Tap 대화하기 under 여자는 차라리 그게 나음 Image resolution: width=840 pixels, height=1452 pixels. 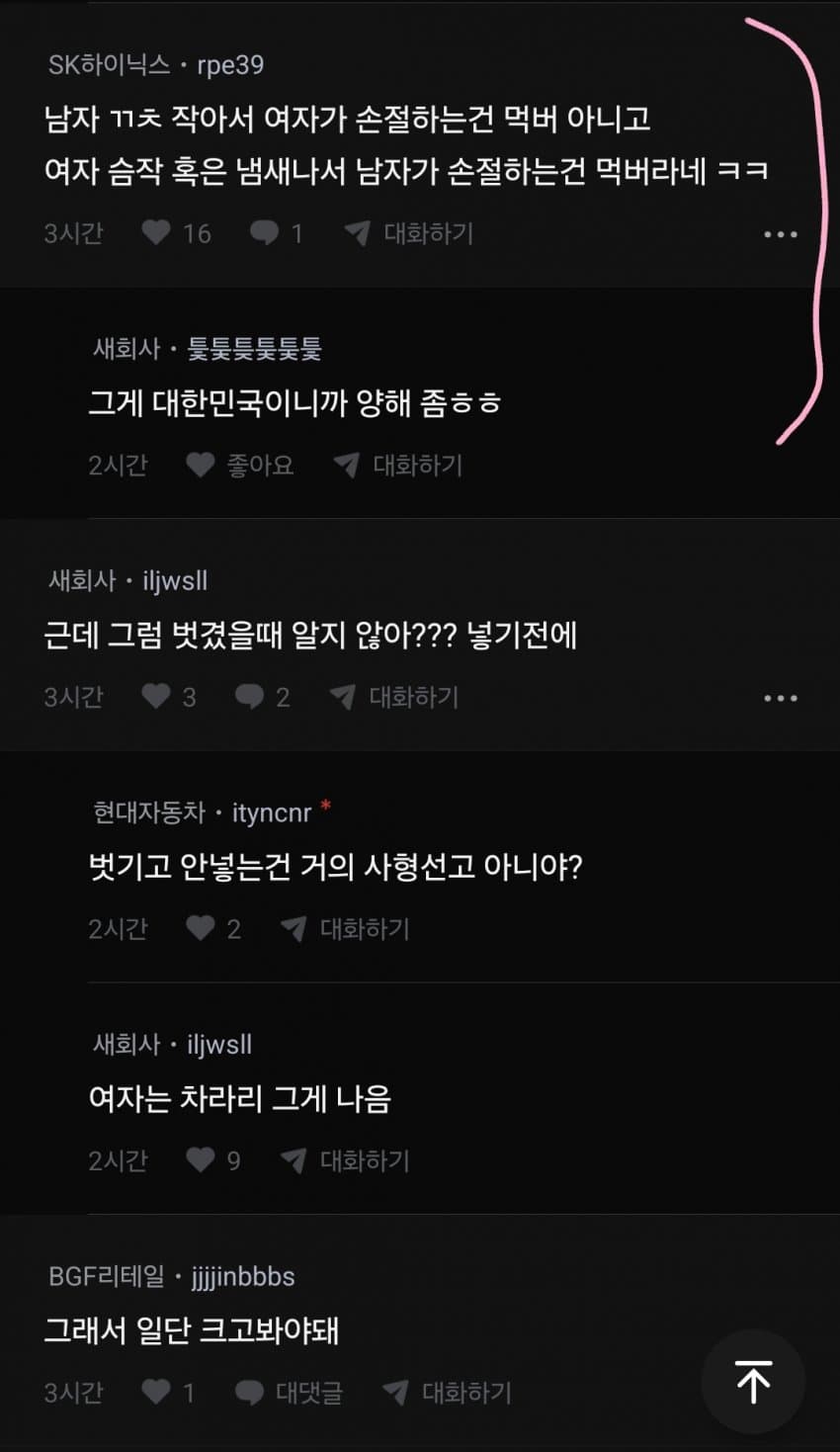[x=345, y=1159]
